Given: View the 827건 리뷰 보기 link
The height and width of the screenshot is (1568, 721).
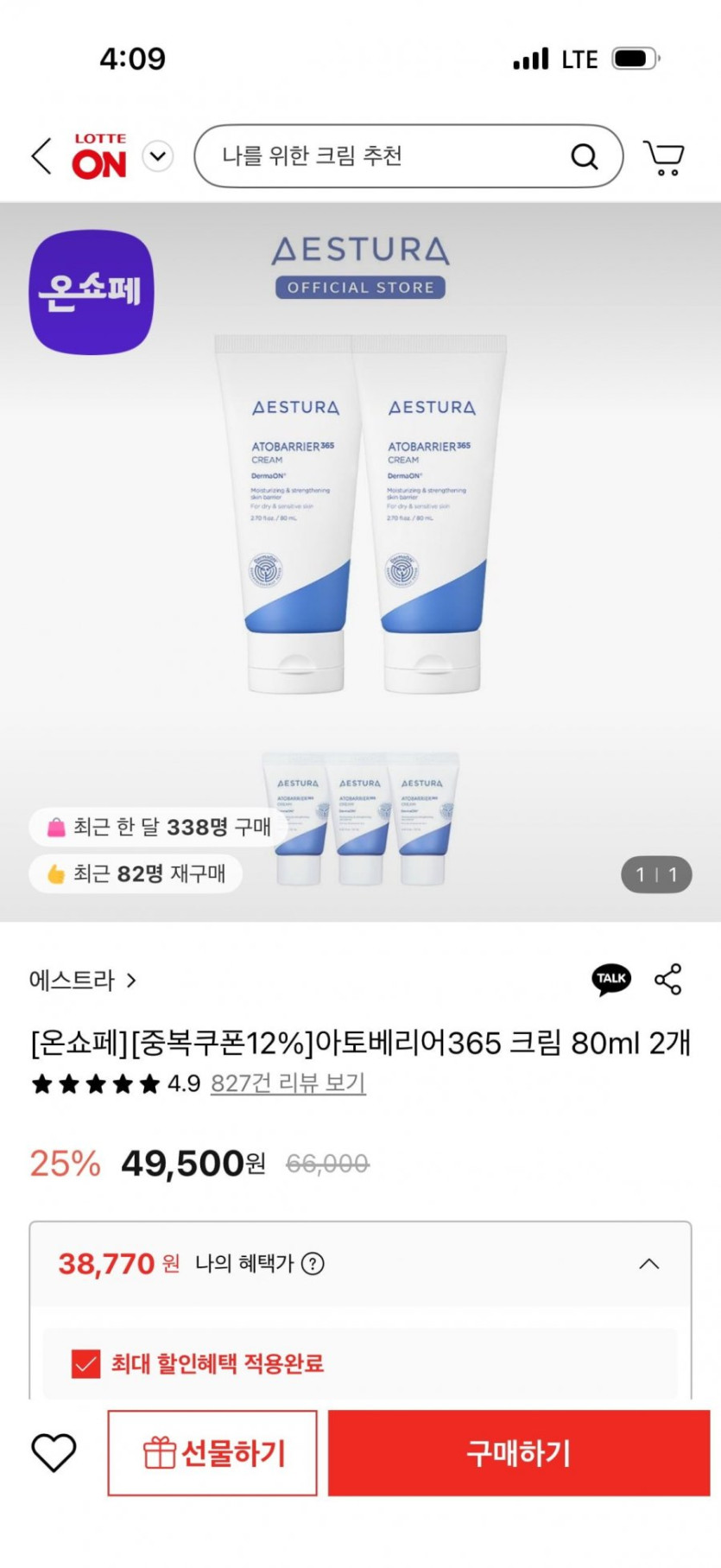Looking at the screenshot, I should click(x=288, y=1082).
